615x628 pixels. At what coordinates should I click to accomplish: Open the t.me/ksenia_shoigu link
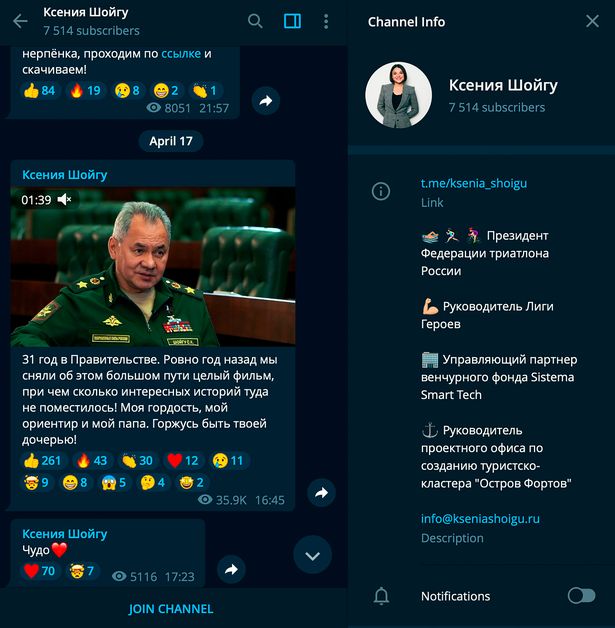[x=473, y=183]
